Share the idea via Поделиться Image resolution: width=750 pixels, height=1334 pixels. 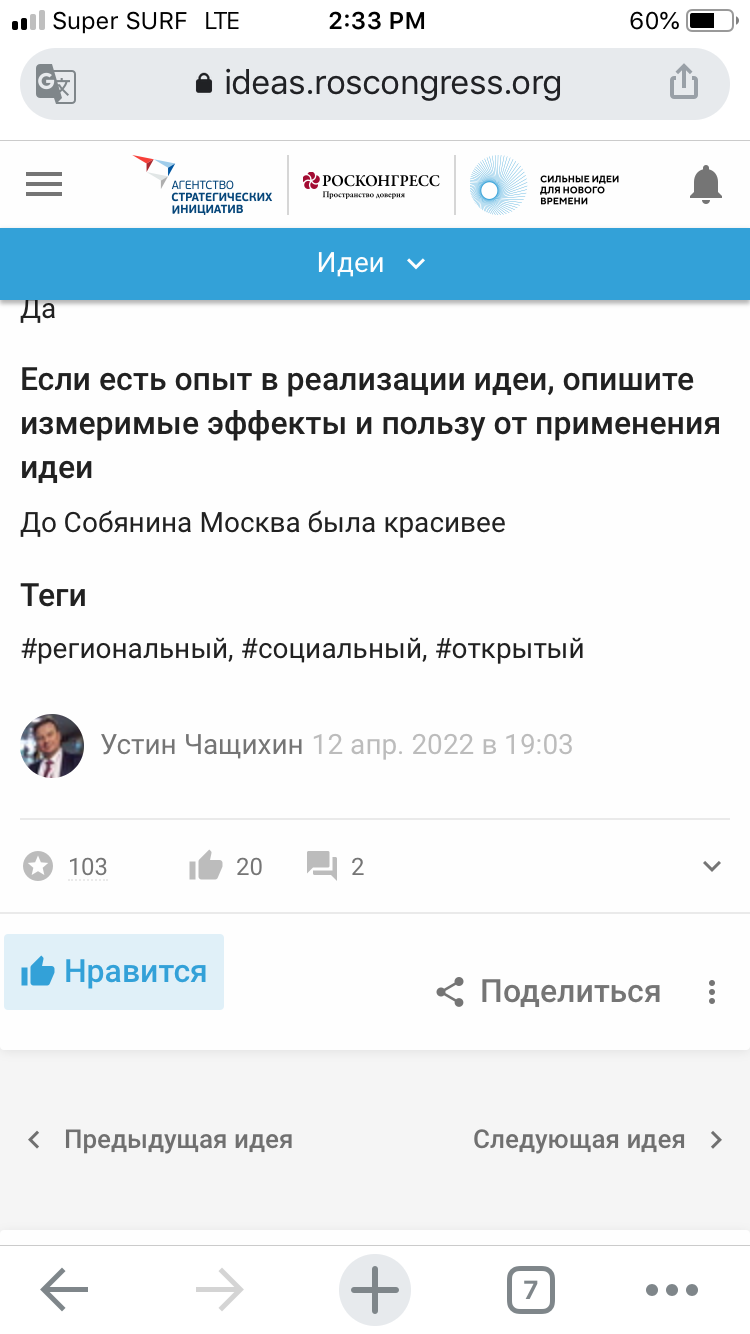pos(548,992)
